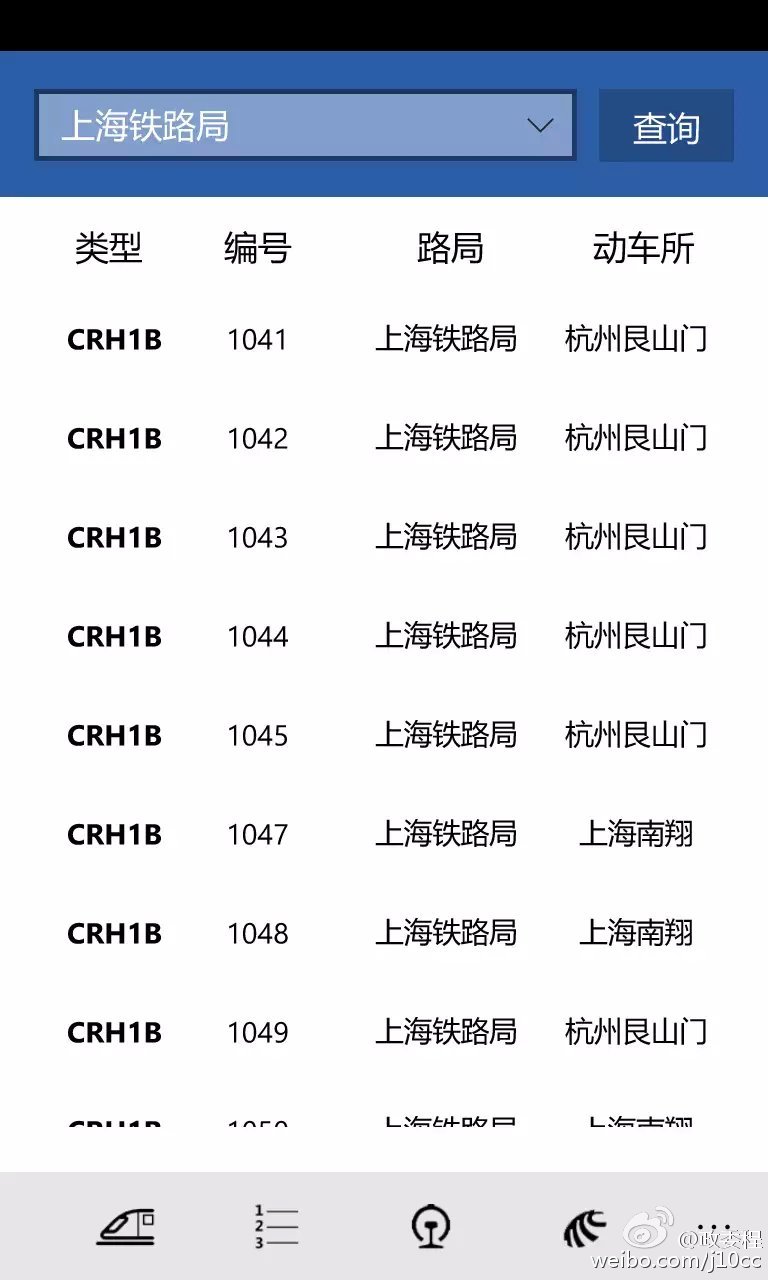Open the three-dot overflow menu
Viewport: 768px width, 1280px height.
point(714,1226)
